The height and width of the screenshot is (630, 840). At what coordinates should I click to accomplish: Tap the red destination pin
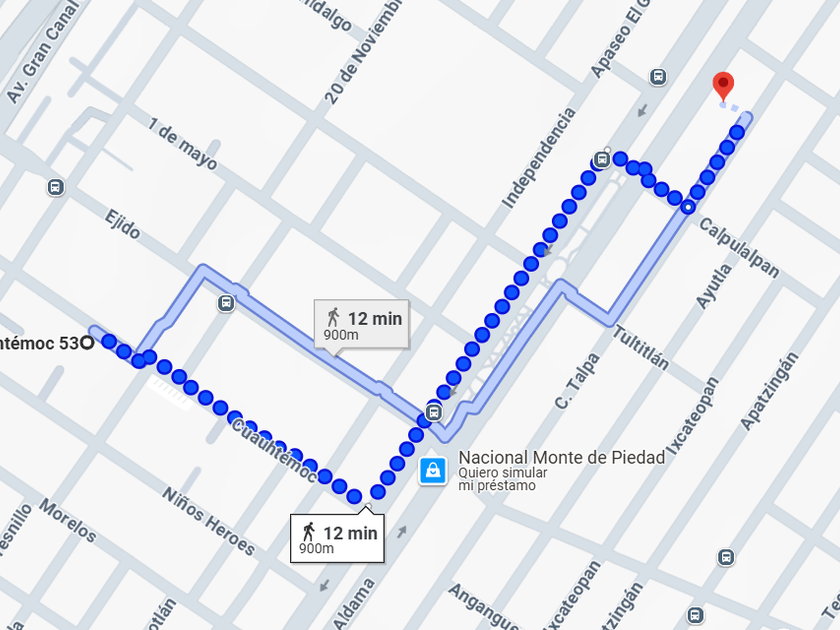722,85
